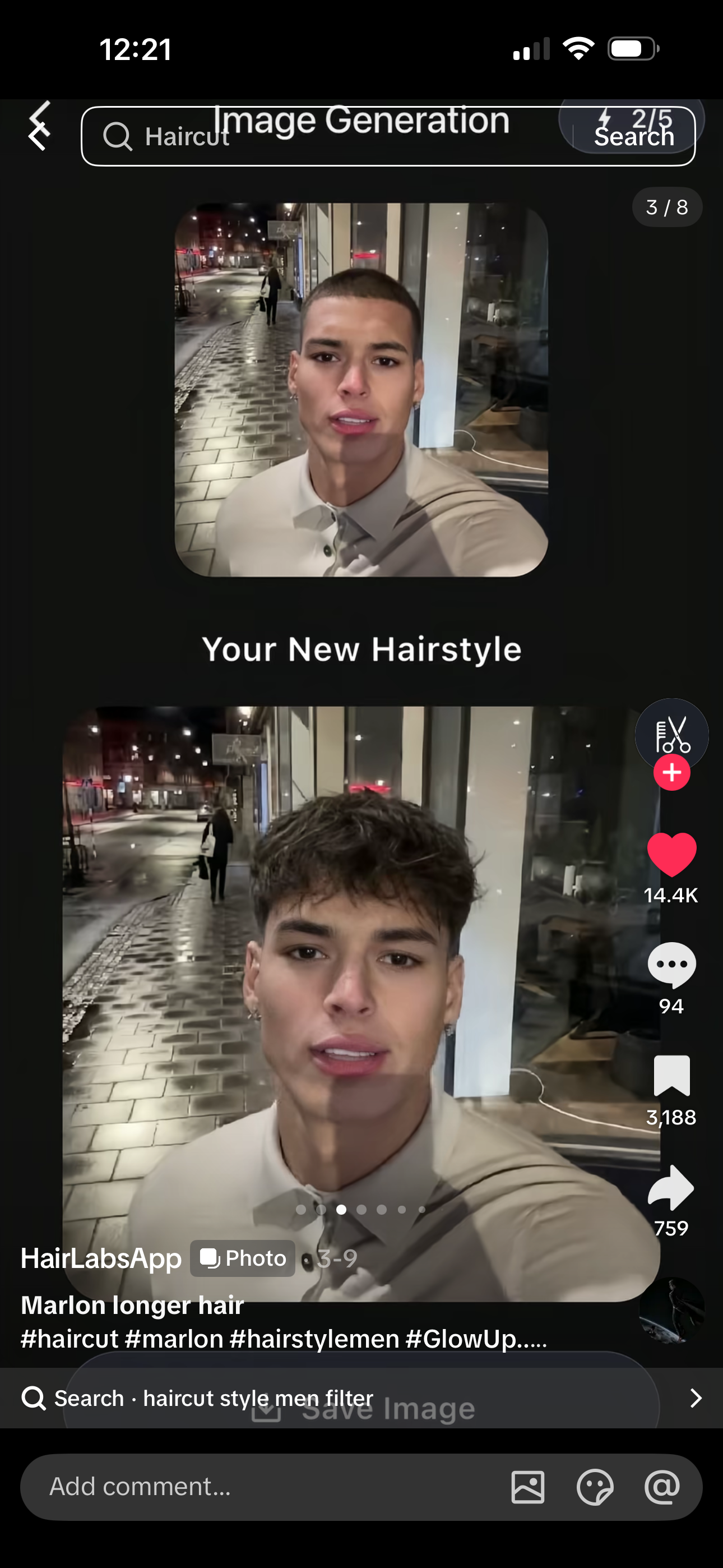Follow HairLabsApp with the plus badge
The height and width of the screenshot is (1568, 723).
(x=671, y=773)
